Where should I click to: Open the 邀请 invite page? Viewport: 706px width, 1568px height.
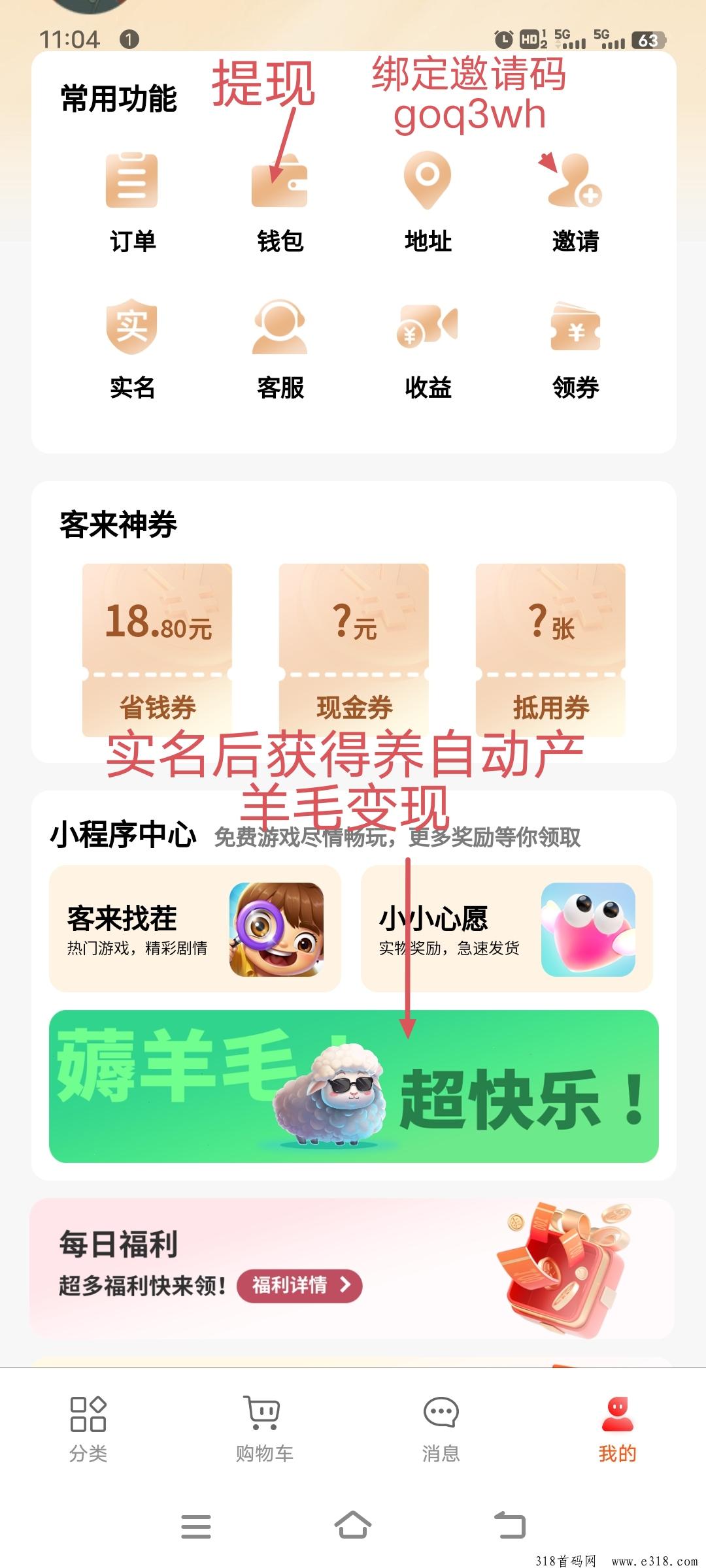tap(575, 203)
